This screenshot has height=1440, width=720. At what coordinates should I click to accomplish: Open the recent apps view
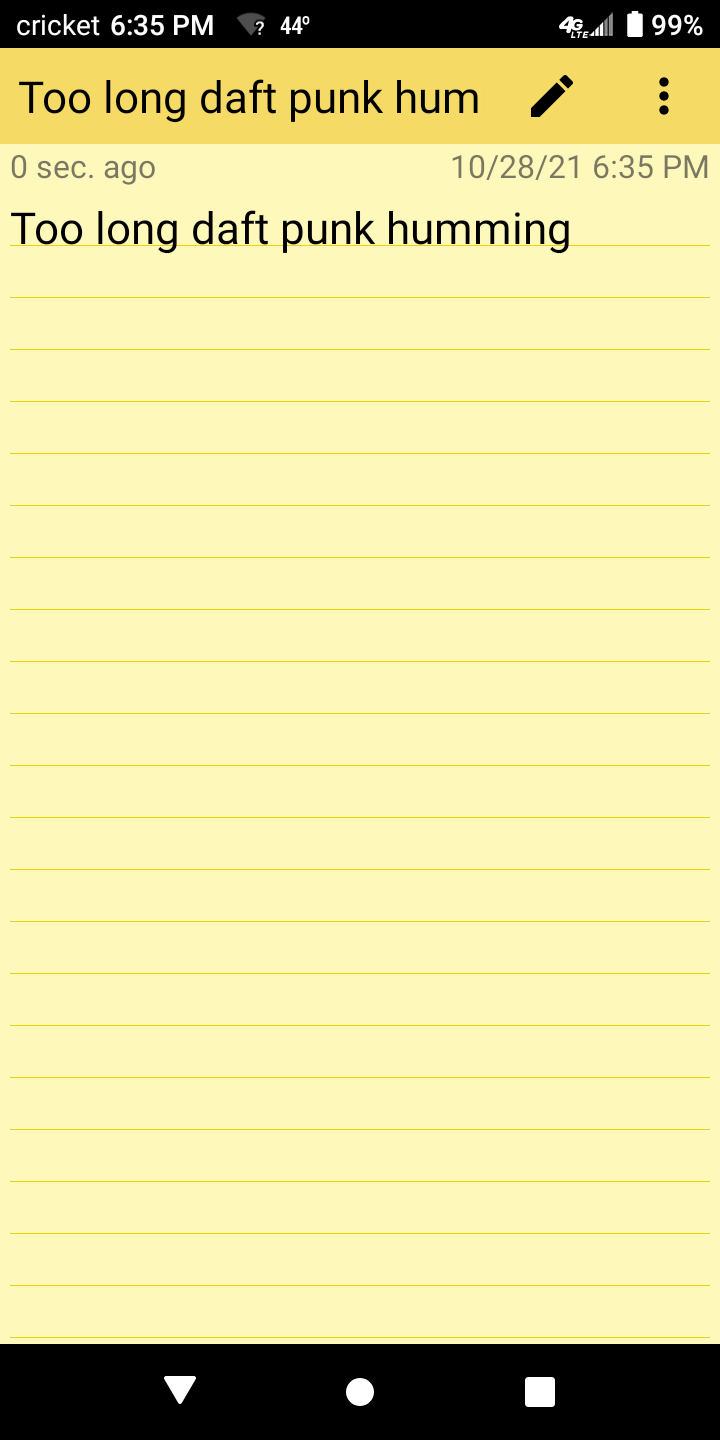(x=540, y=1391)
